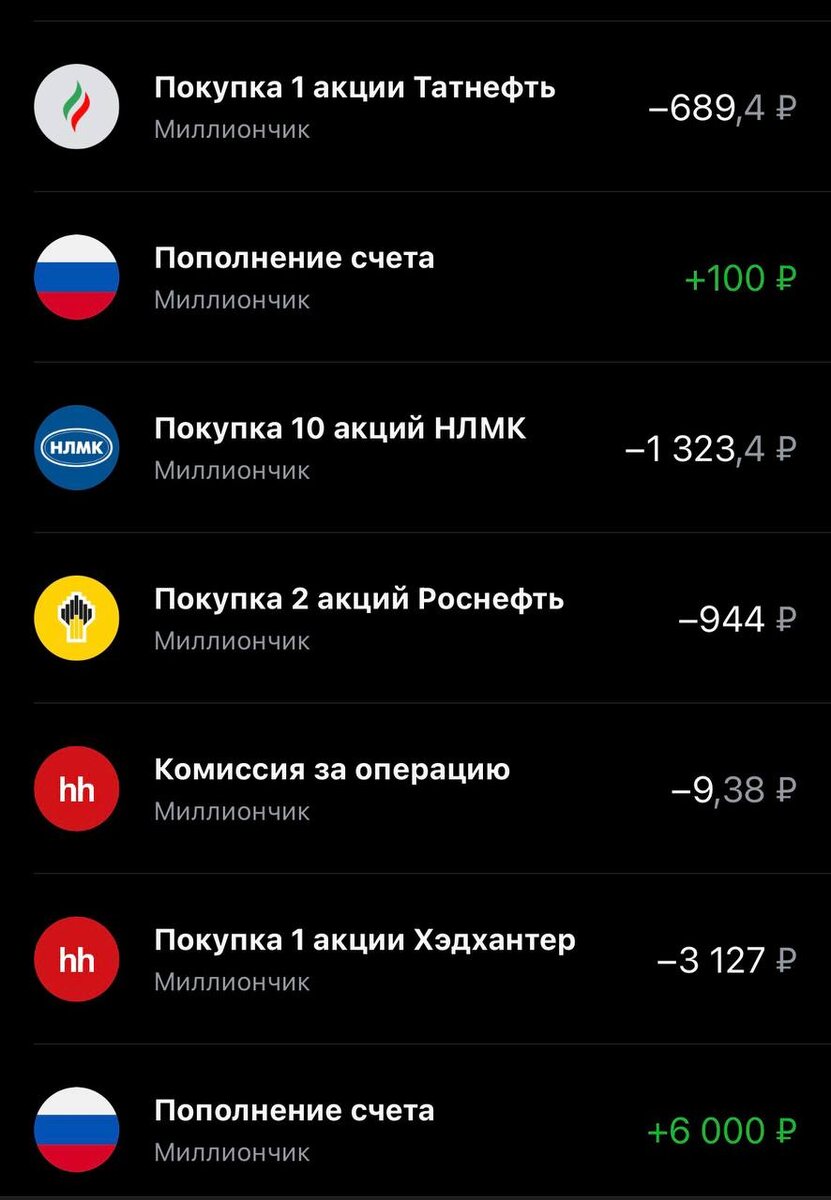Open the Роснефть yellow logo icon
The height and width of the screenshot is (1200, 831).
point(76,618)
